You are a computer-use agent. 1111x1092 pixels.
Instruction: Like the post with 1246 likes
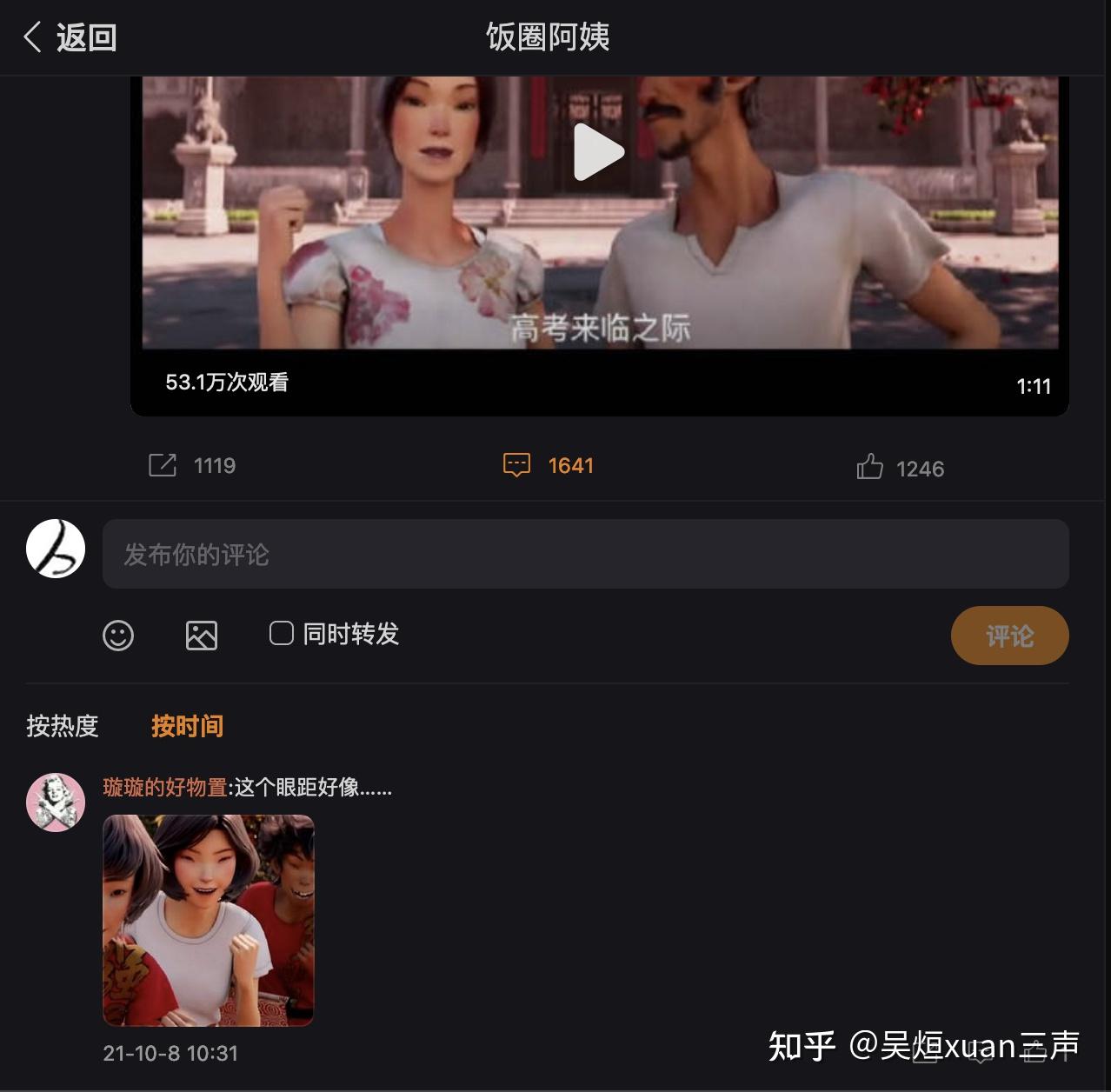coord(870,468)
